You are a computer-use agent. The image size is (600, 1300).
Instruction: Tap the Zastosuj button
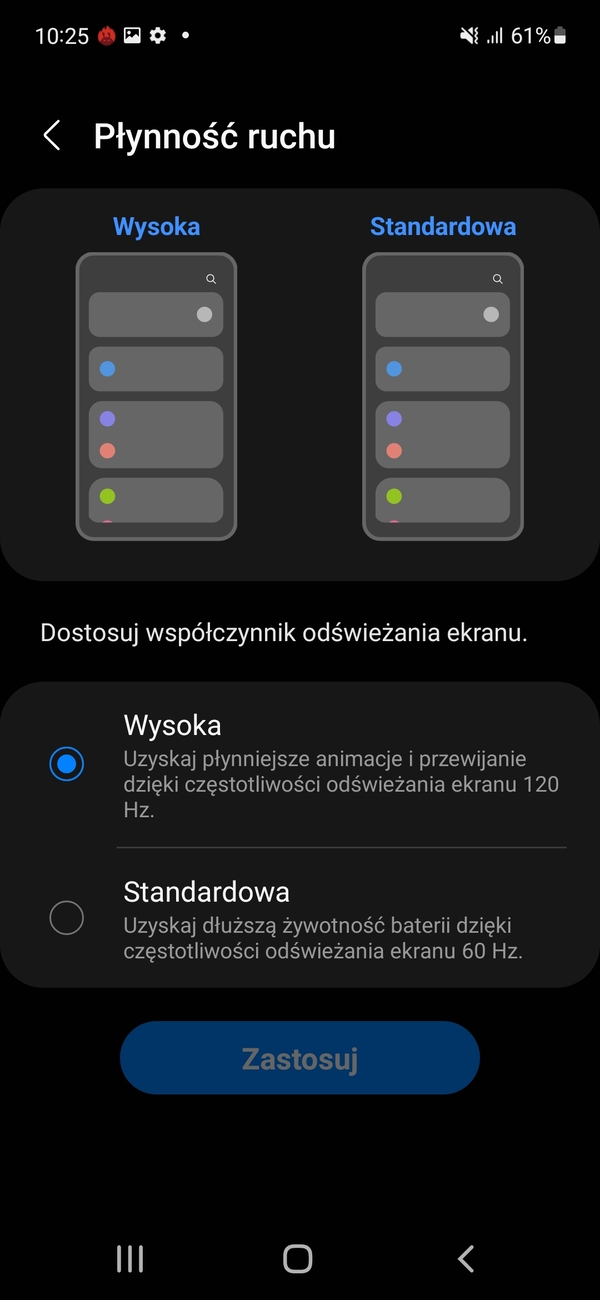click(300, 1059)
